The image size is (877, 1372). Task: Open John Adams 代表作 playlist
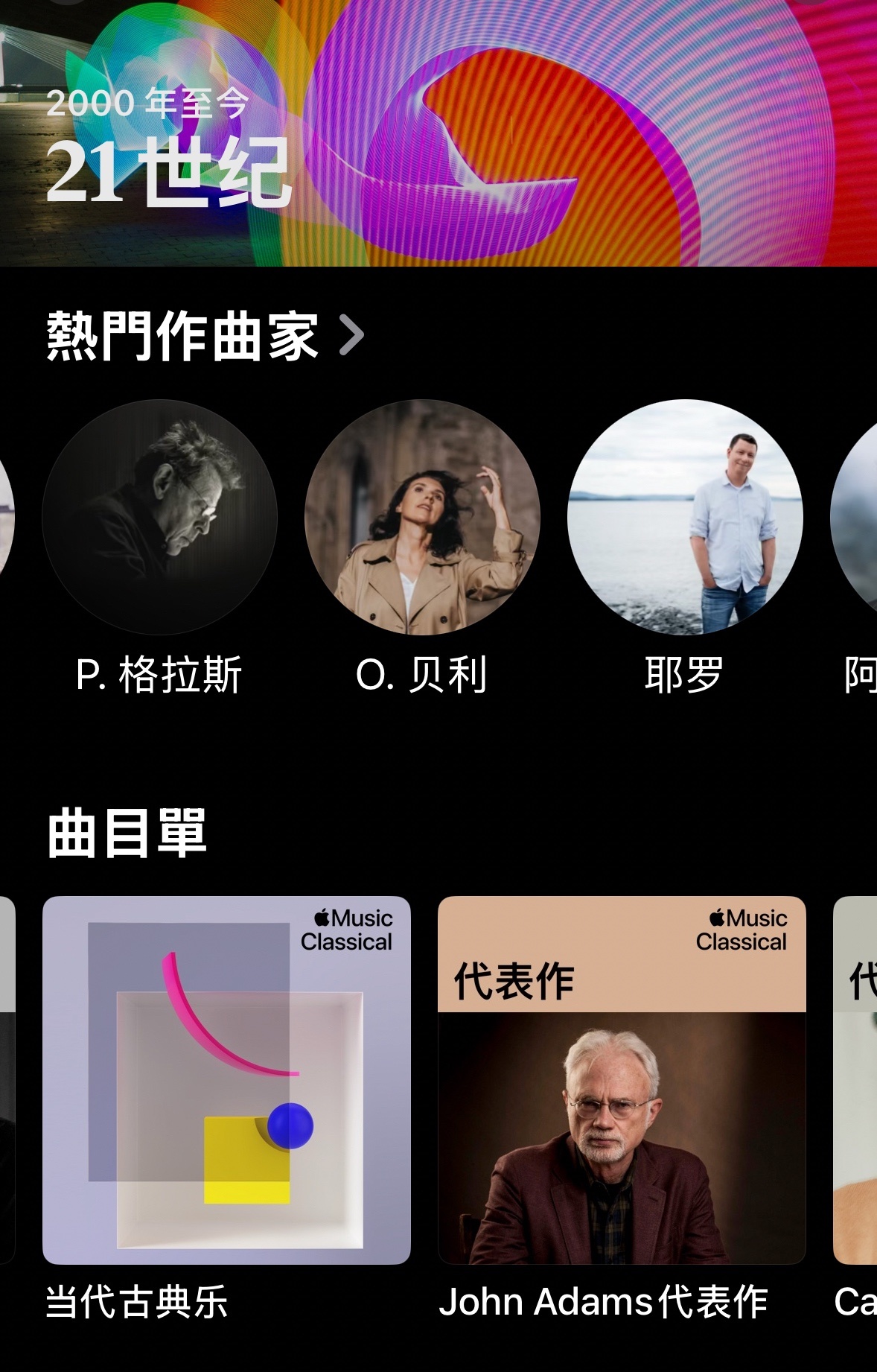tap(622, 1080)
